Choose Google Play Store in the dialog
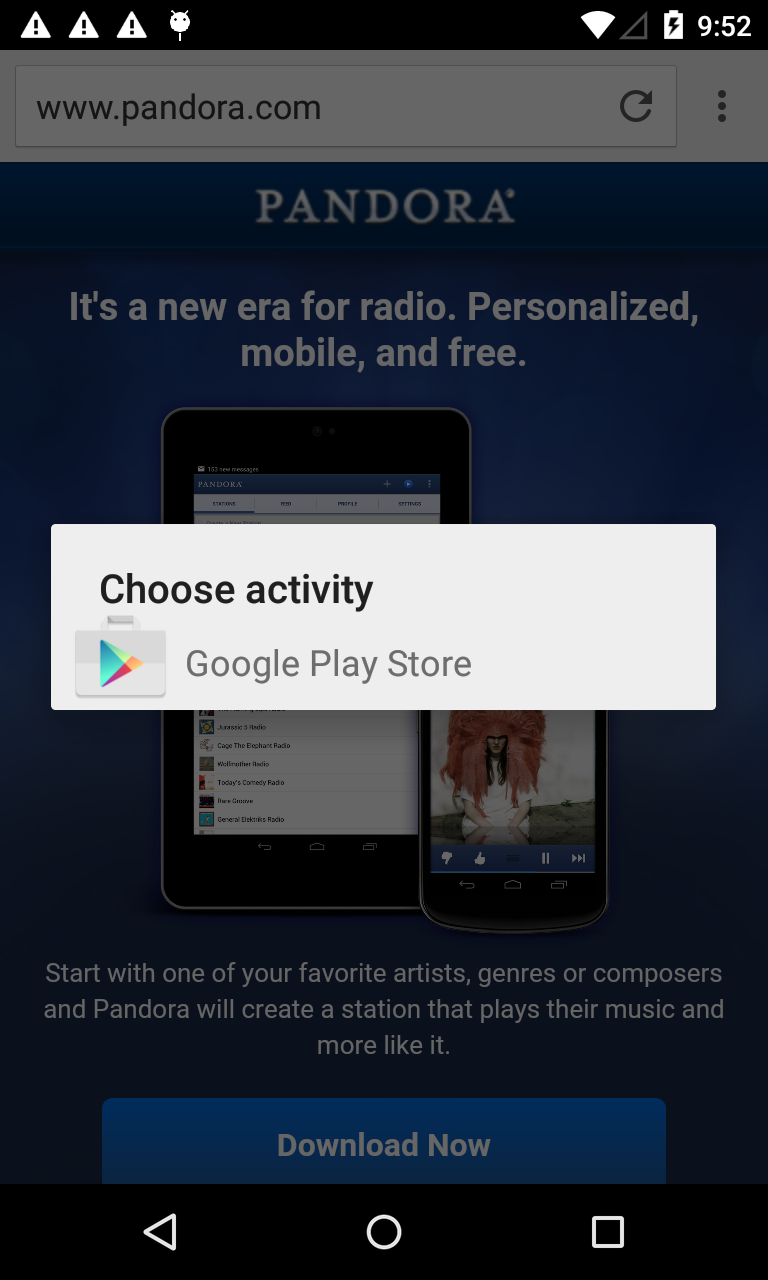This screenshot has width=768, height=1280. tap(383, 663)
